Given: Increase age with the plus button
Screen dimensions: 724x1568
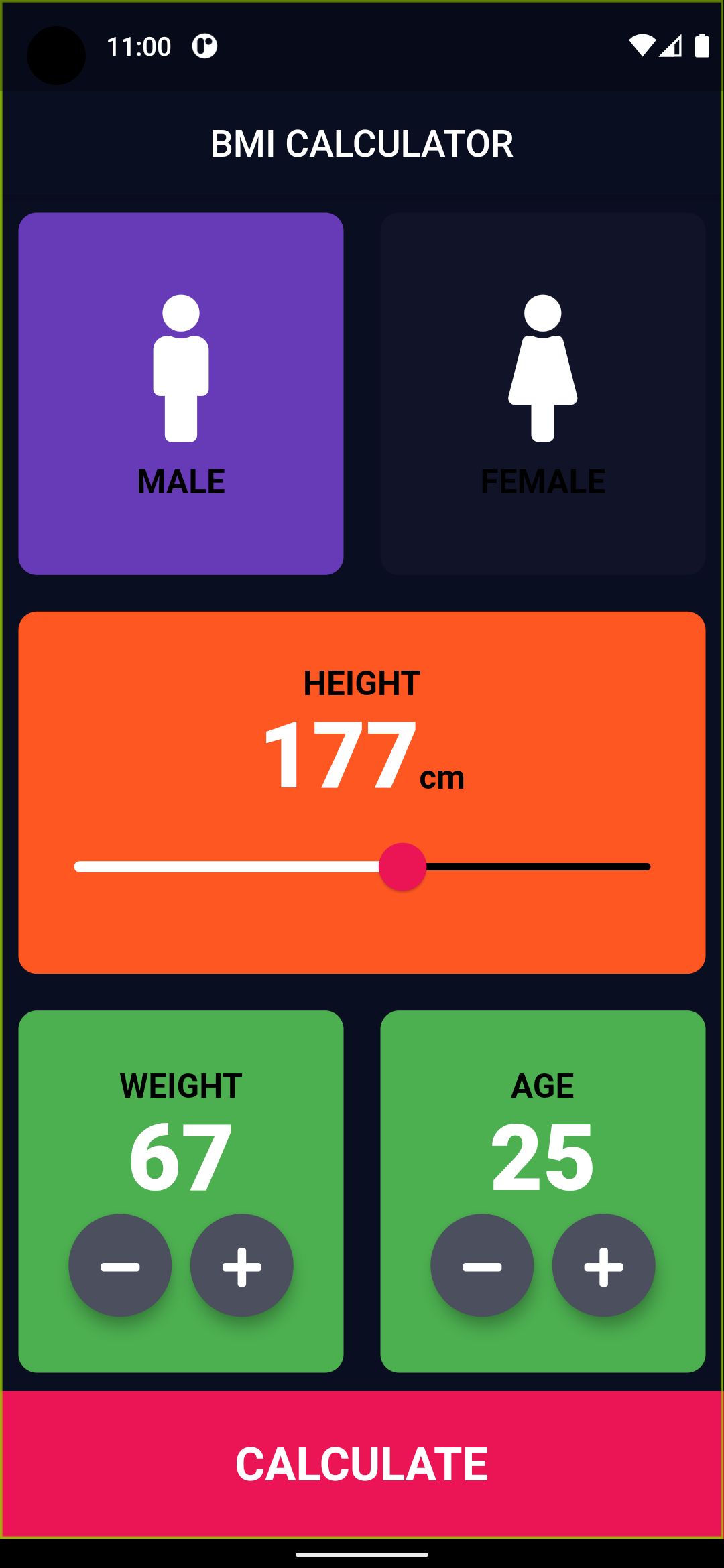Looking at the screenshot, I should [x=603, y=1266].
